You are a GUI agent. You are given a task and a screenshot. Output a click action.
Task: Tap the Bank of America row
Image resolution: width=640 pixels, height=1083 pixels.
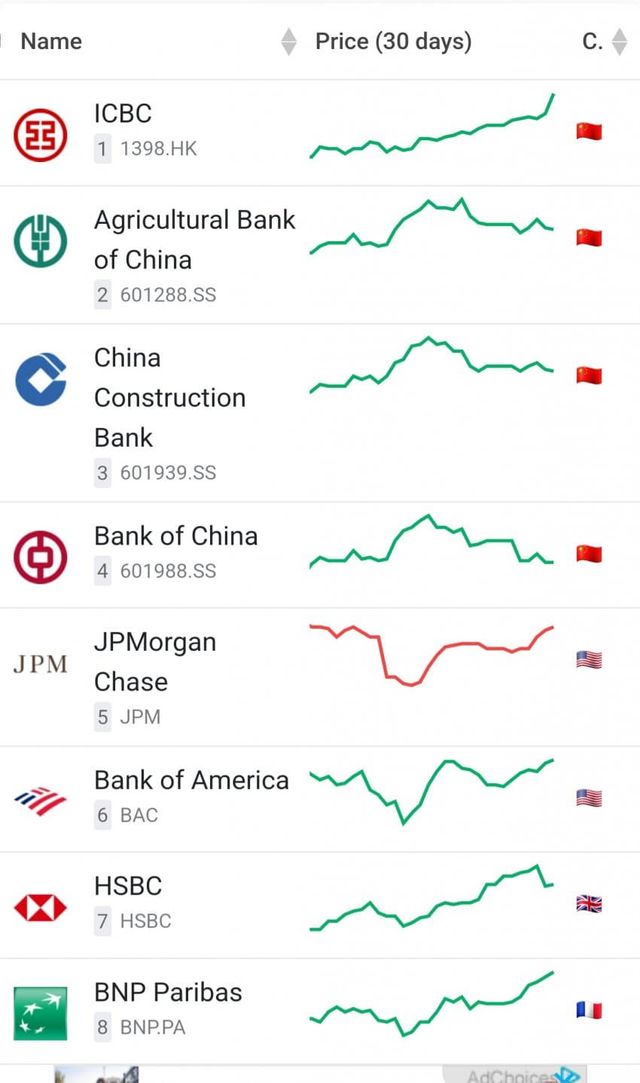coord(191,781)
